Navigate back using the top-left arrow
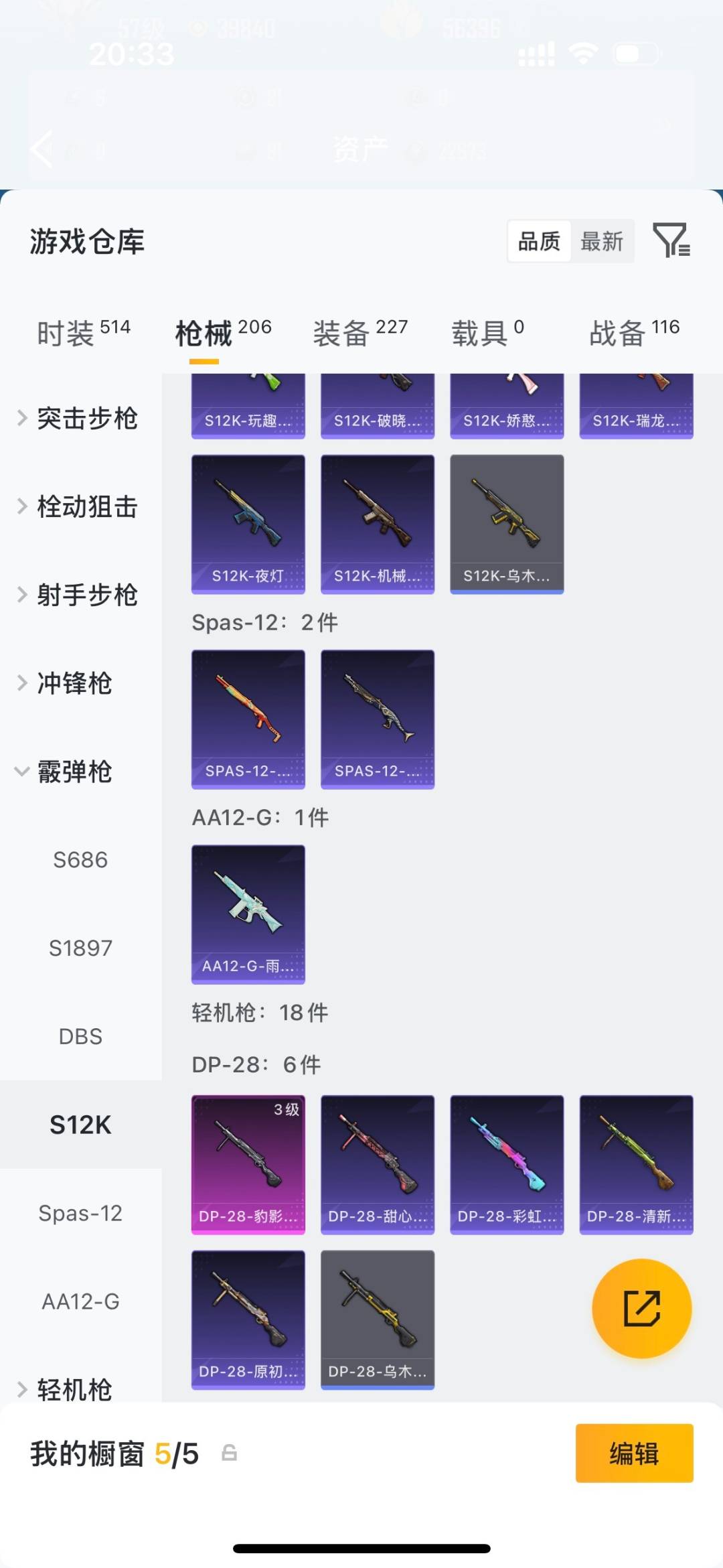The height and width of the screenshot is (1568, 723). 42,149
